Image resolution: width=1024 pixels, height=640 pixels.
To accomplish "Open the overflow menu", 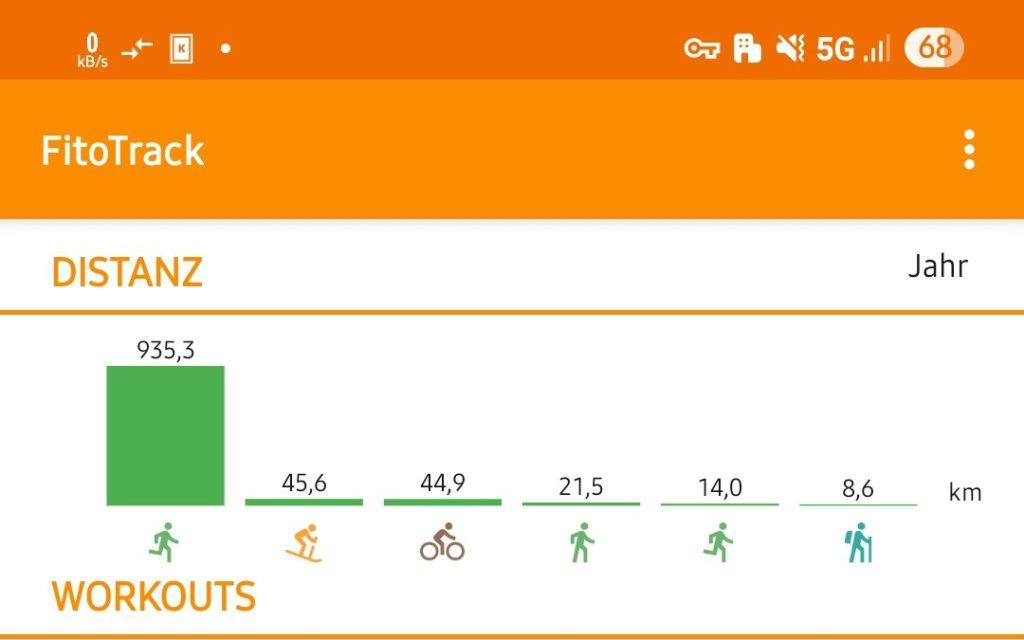I will [968, 150].
